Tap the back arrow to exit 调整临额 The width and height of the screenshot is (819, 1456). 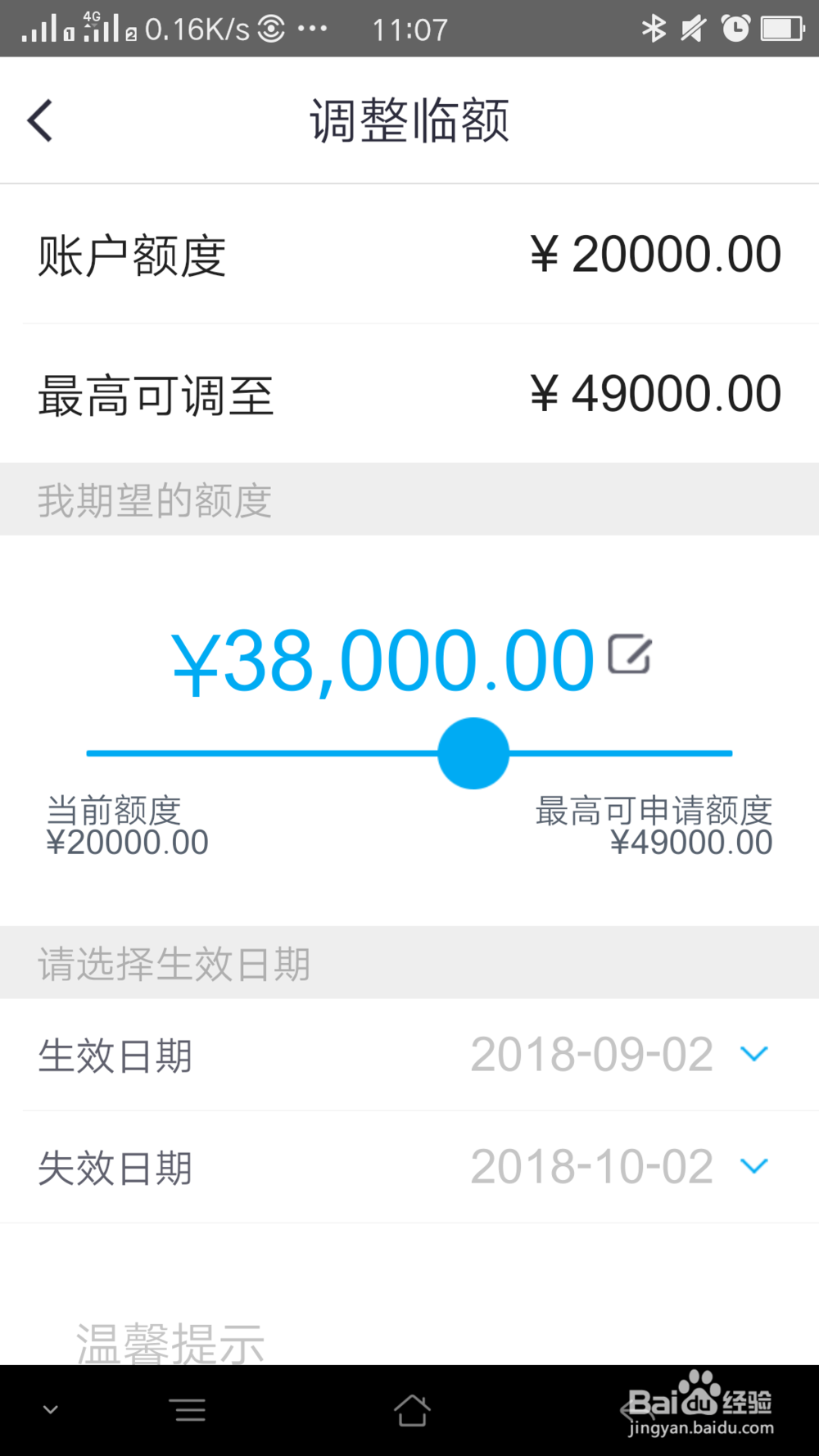(x=39, y=120)
